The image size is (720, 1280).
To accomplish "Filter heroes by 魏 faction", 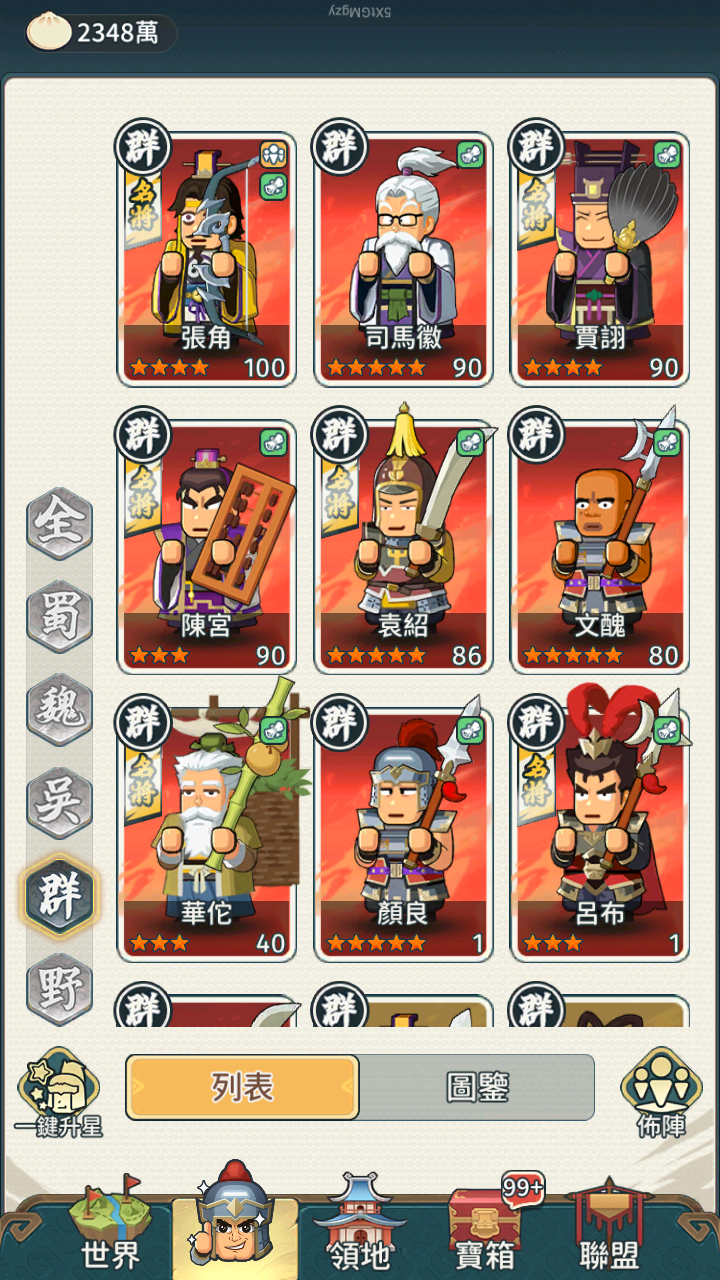I will 59,708.
